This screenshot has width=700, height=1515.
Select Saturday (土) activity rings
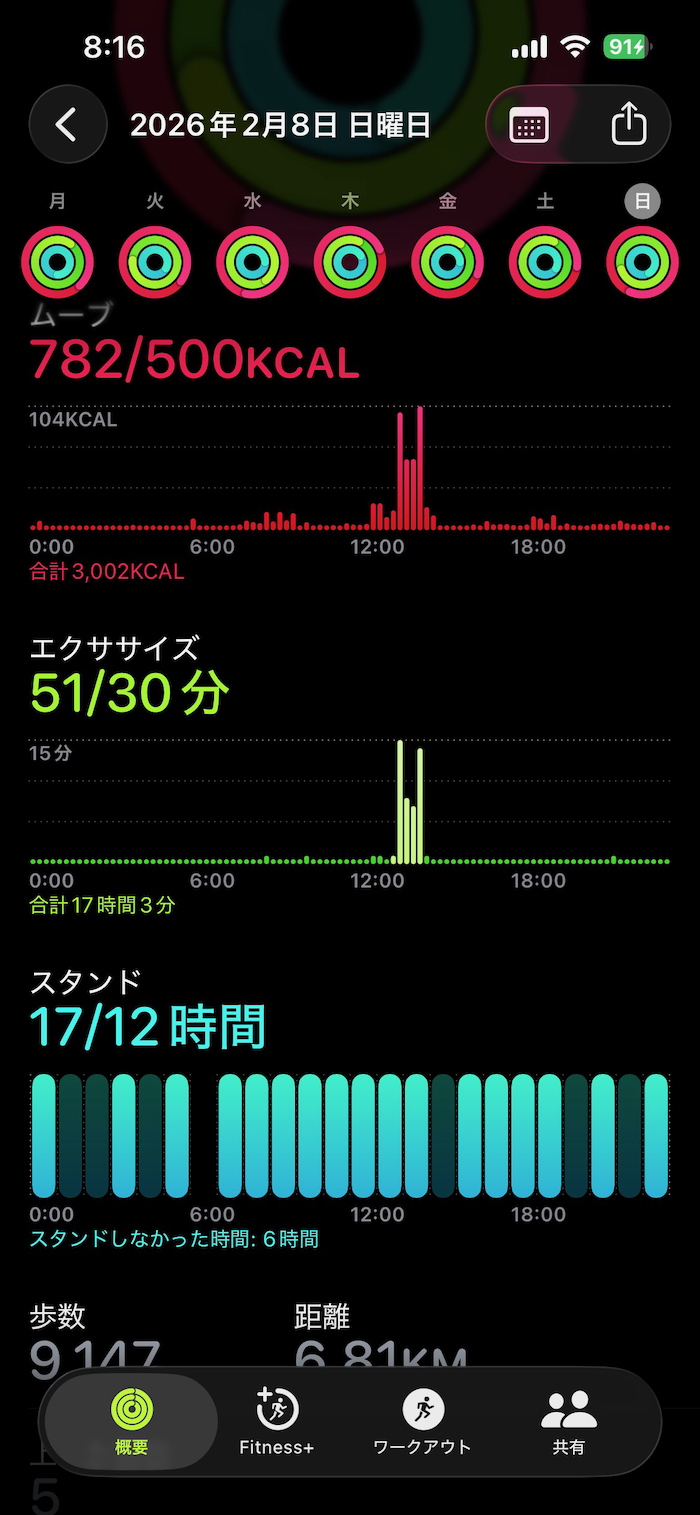click(545, 263)
